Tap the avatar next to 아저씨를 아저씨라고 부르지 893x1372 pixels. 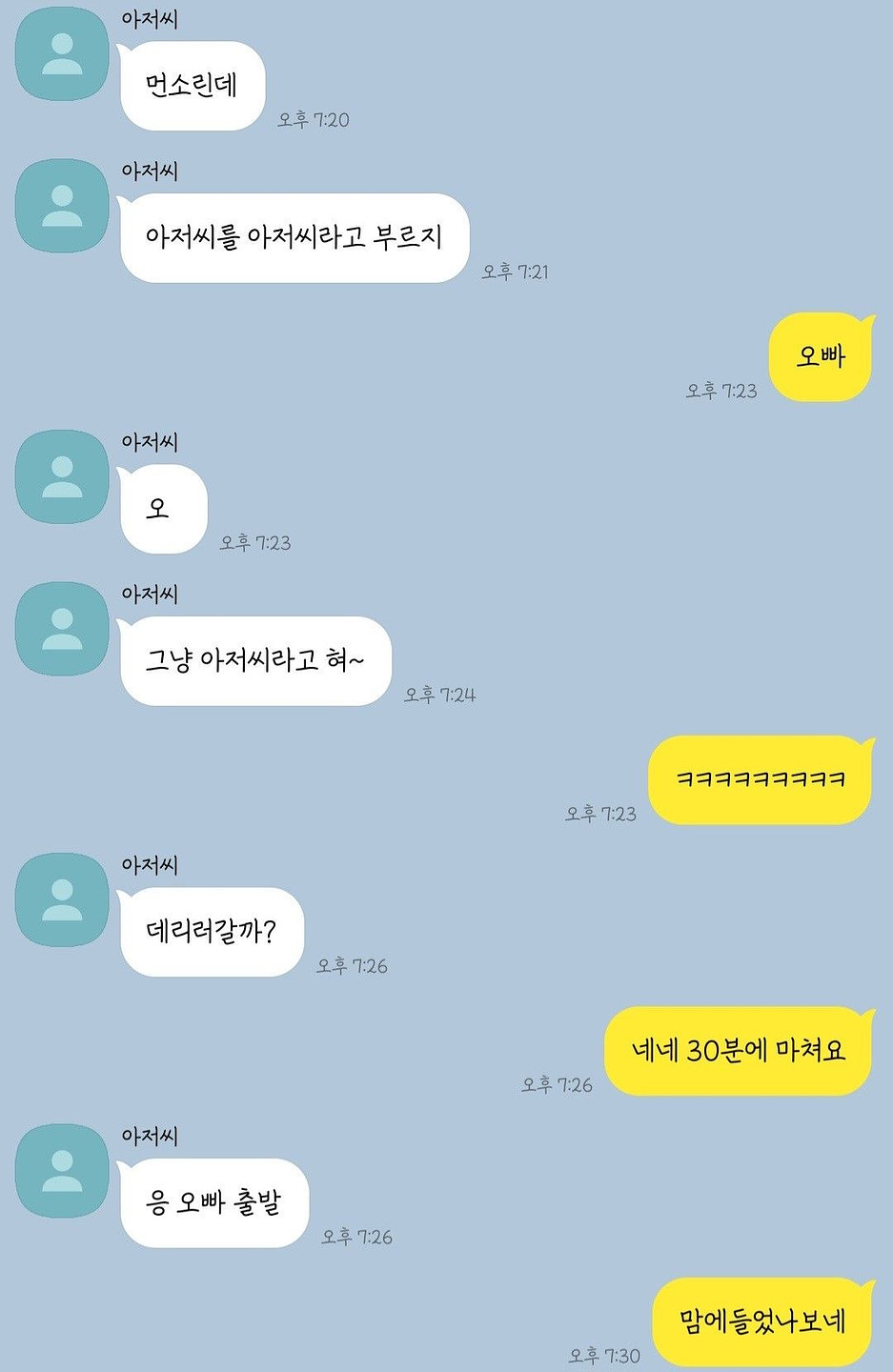(x=62, y=206)
